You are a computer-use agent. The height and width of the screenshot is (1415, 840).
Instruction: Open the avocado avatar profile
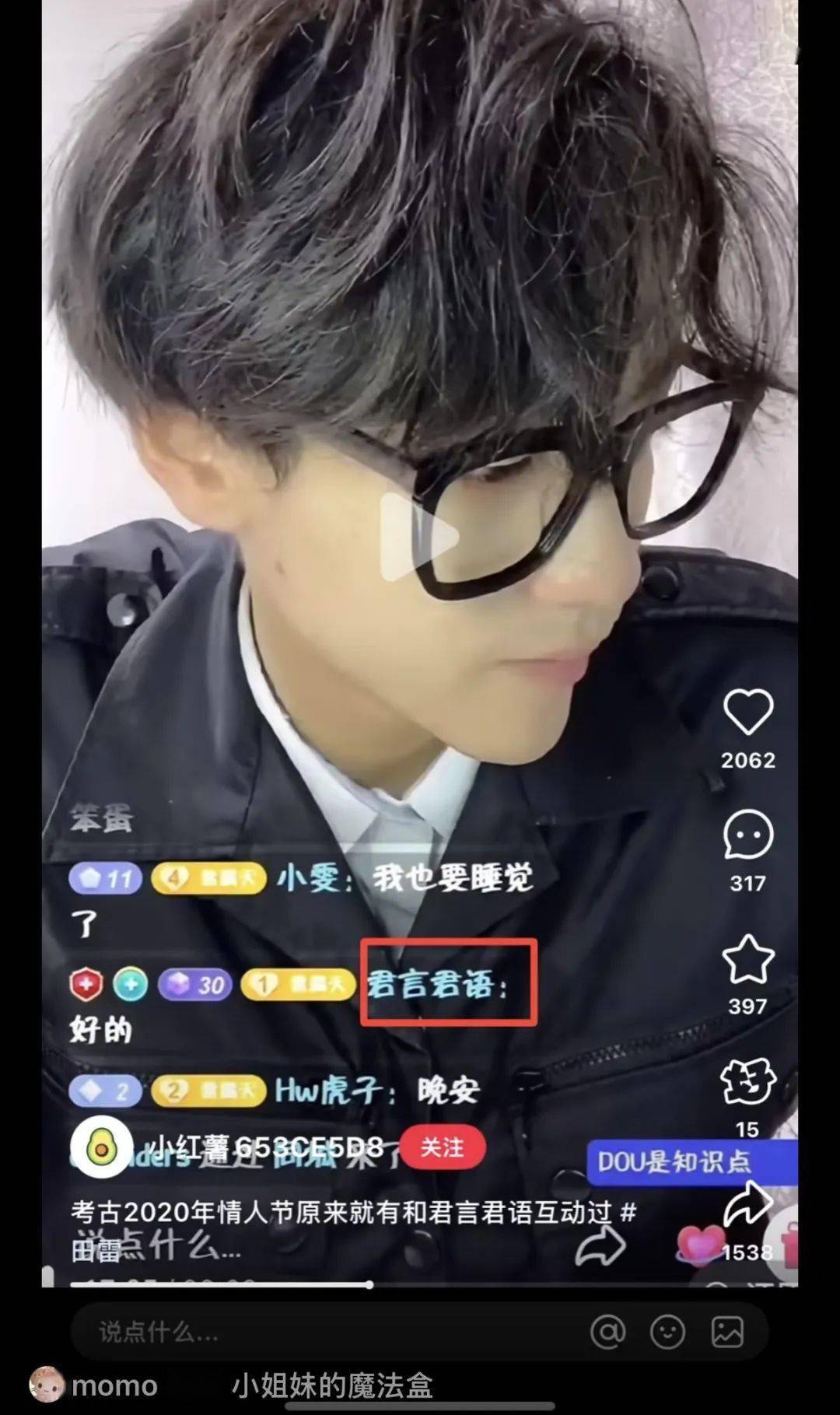click(x=100, y=1147)
